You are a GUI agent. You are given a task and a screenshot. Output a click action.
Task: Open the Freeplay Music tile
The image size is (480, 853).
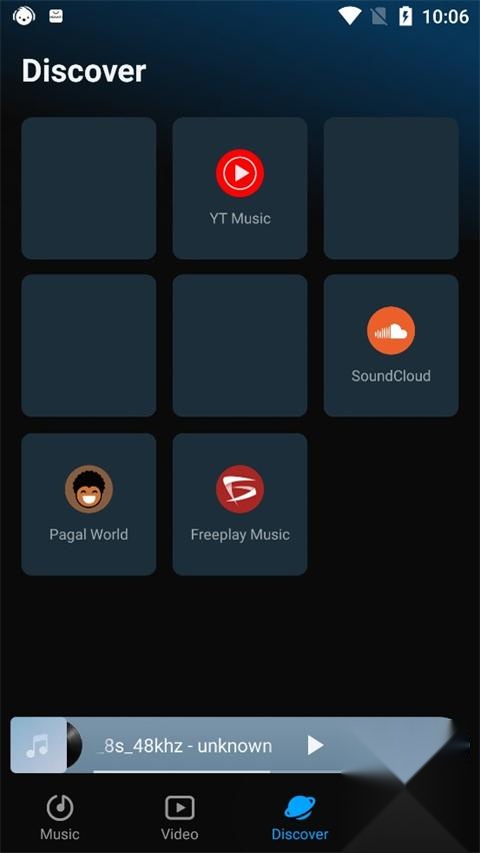(x=239, y=504)
